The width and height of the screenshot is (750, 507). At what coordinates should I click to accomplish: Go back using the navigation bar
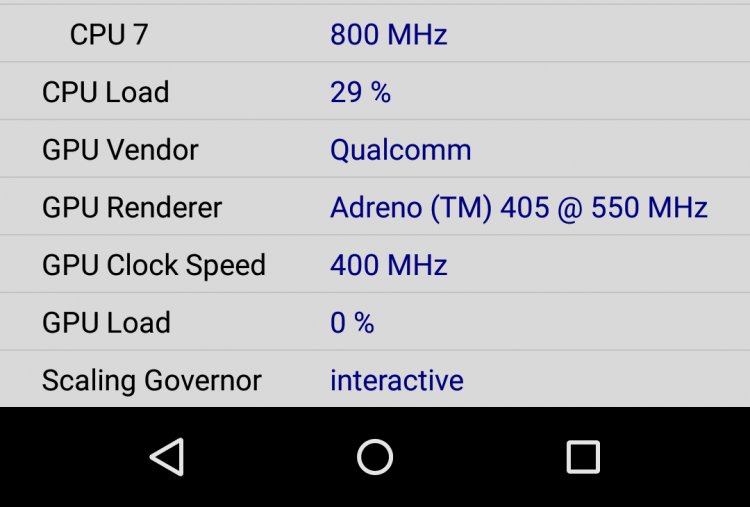point(167,457)
